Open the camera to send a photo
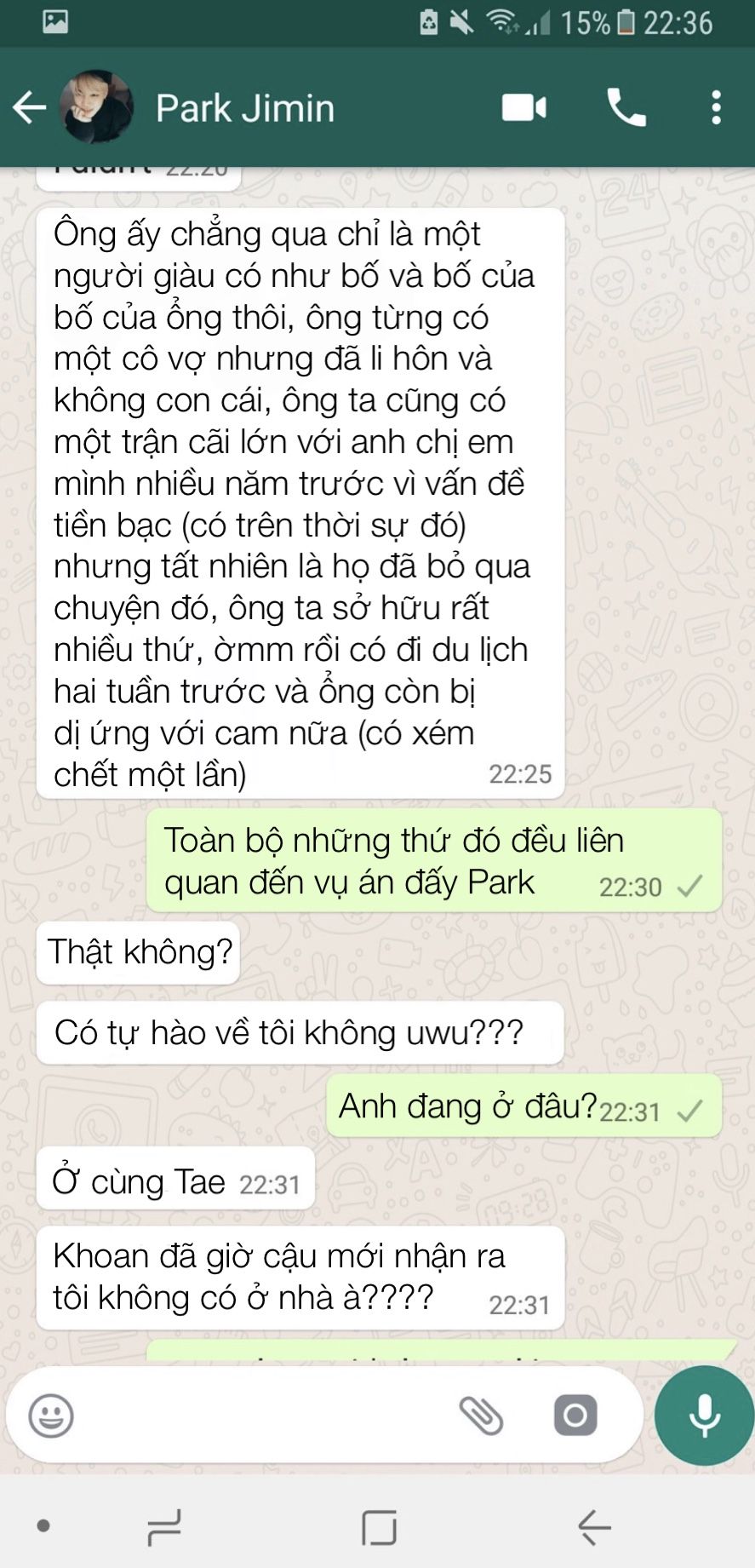 tap(575, 1416)
